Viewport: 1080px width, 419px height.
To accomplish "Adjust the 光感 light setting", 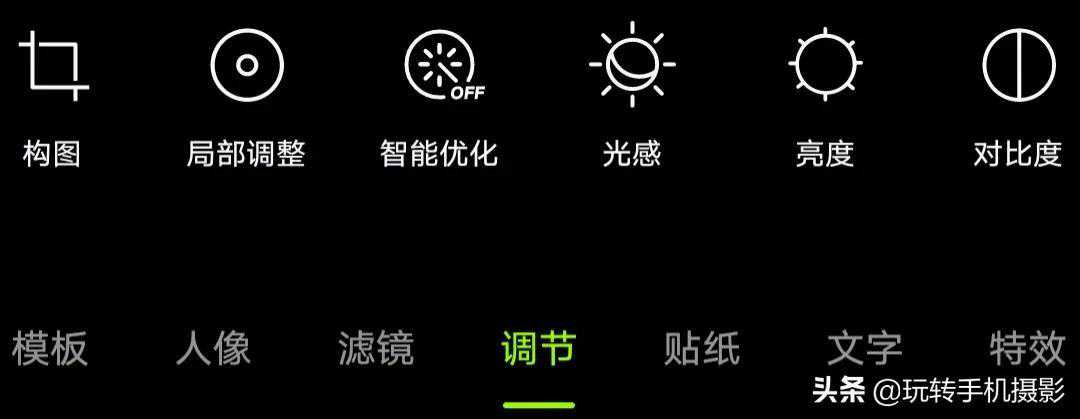I will (632, 65).
